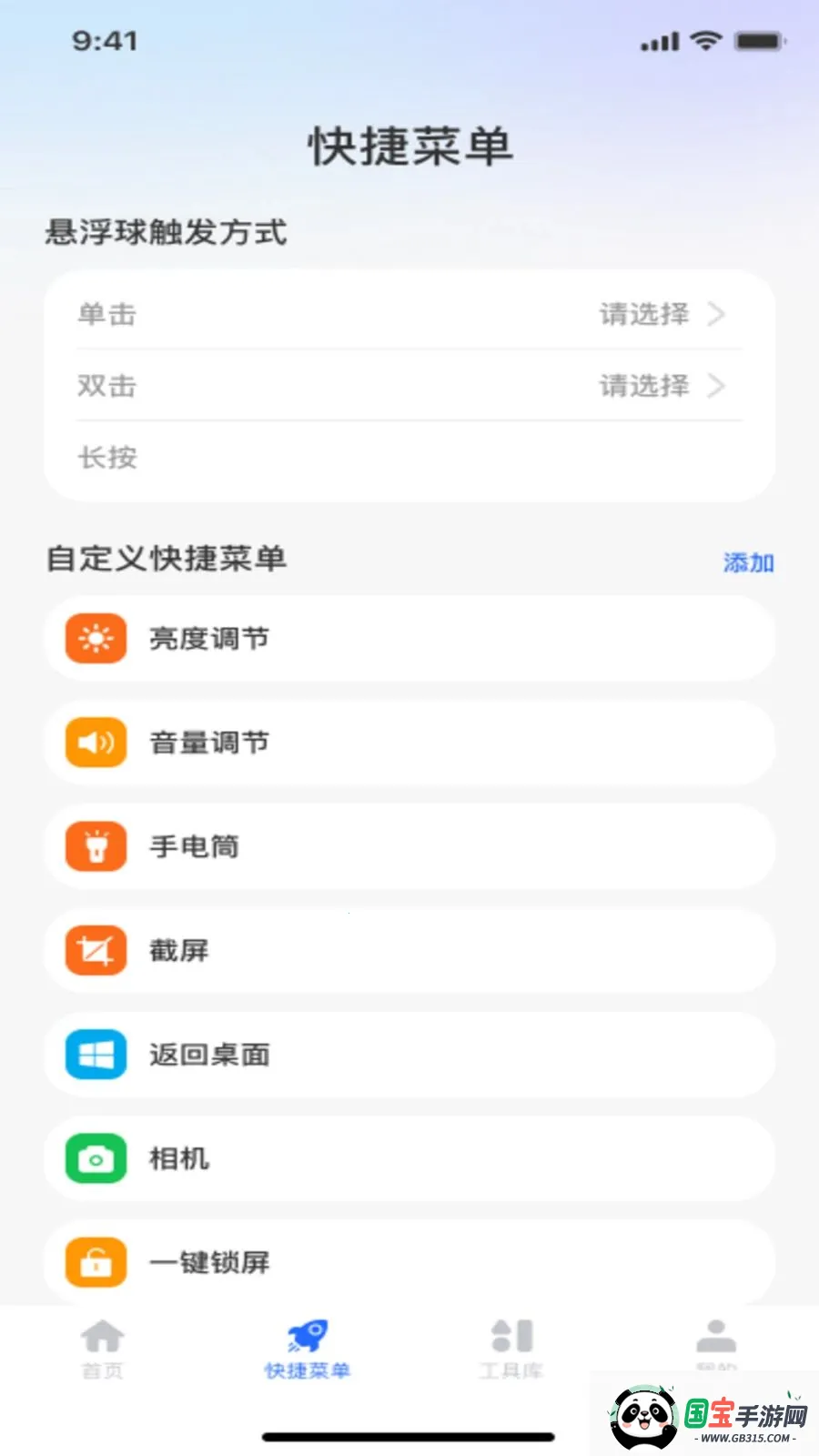Screen dimensions: 819x1456
Task: Switch to the 首页 tab
Action: tap(102, 1349)
